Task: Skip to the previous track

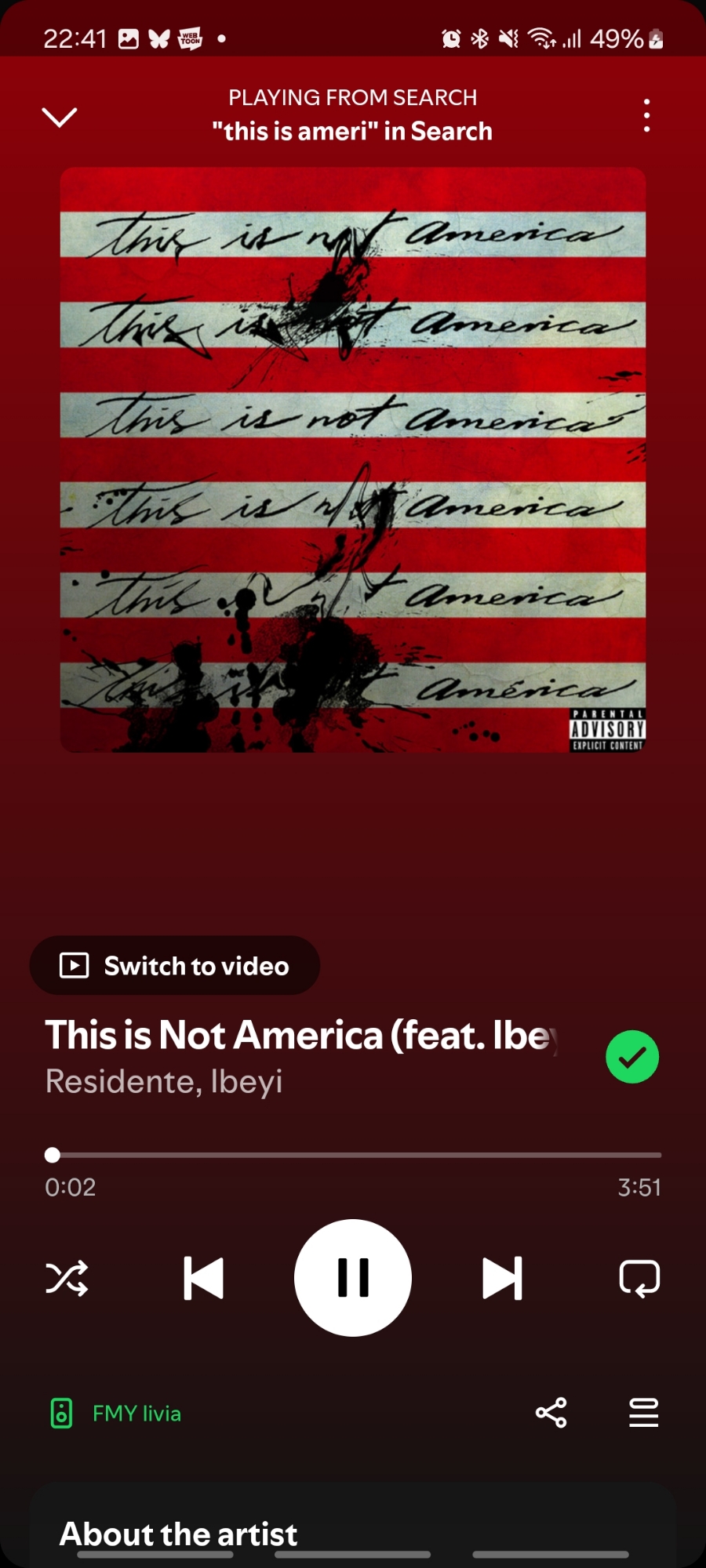Action: point(203,1279)
